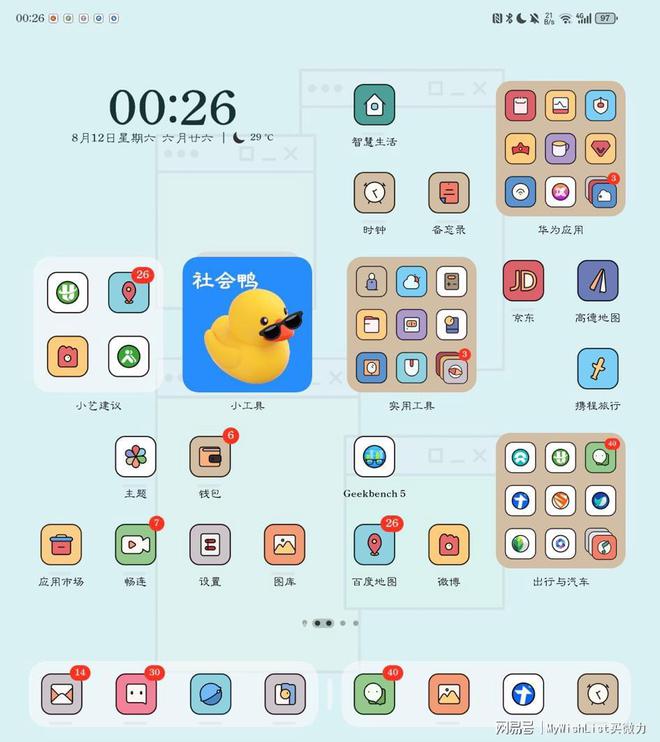Expand the 华为应用 folder

[560, 148]
